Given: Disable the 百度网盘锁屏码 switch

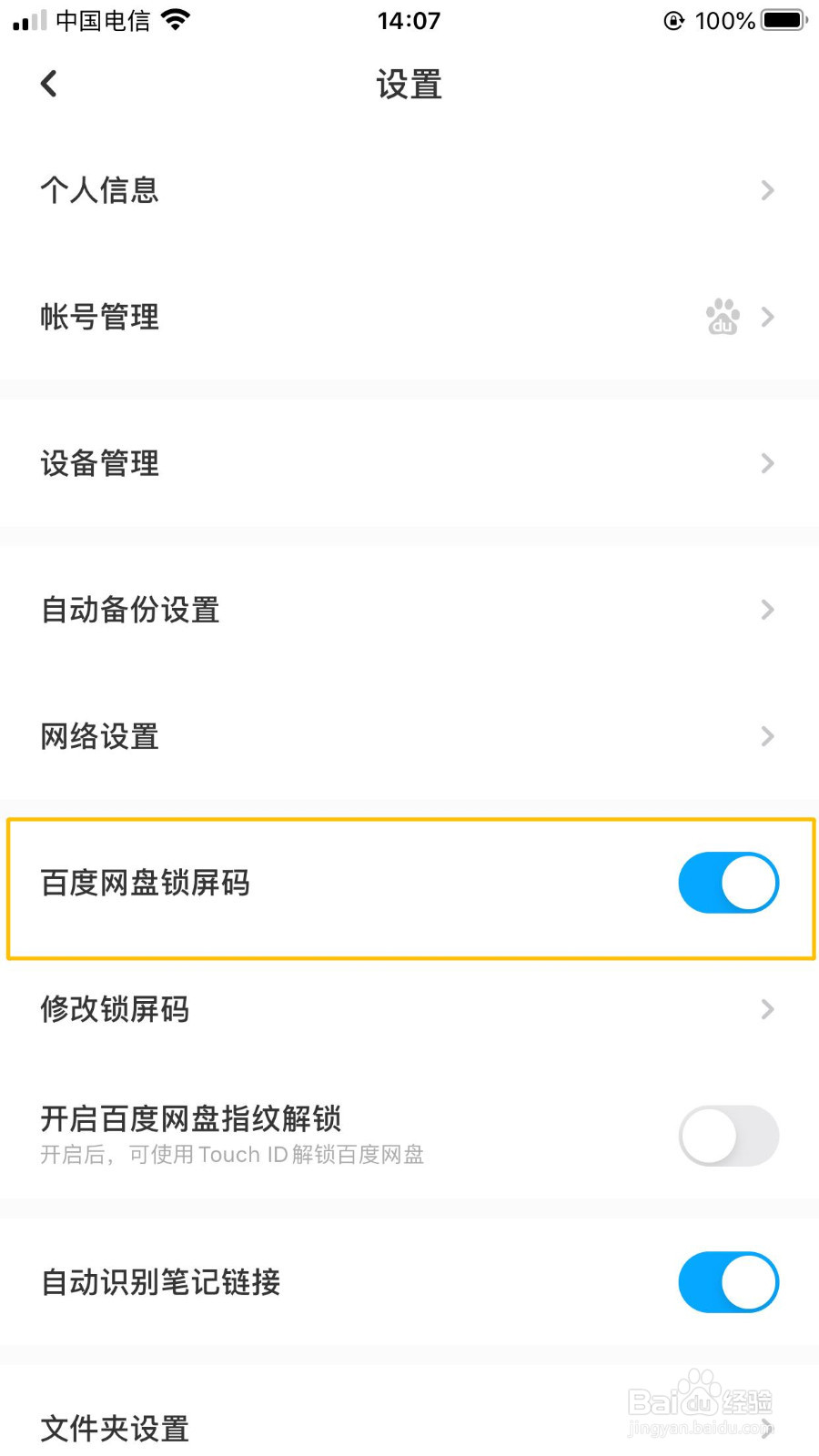Looking at the screenshot, I should coord(727,882).
